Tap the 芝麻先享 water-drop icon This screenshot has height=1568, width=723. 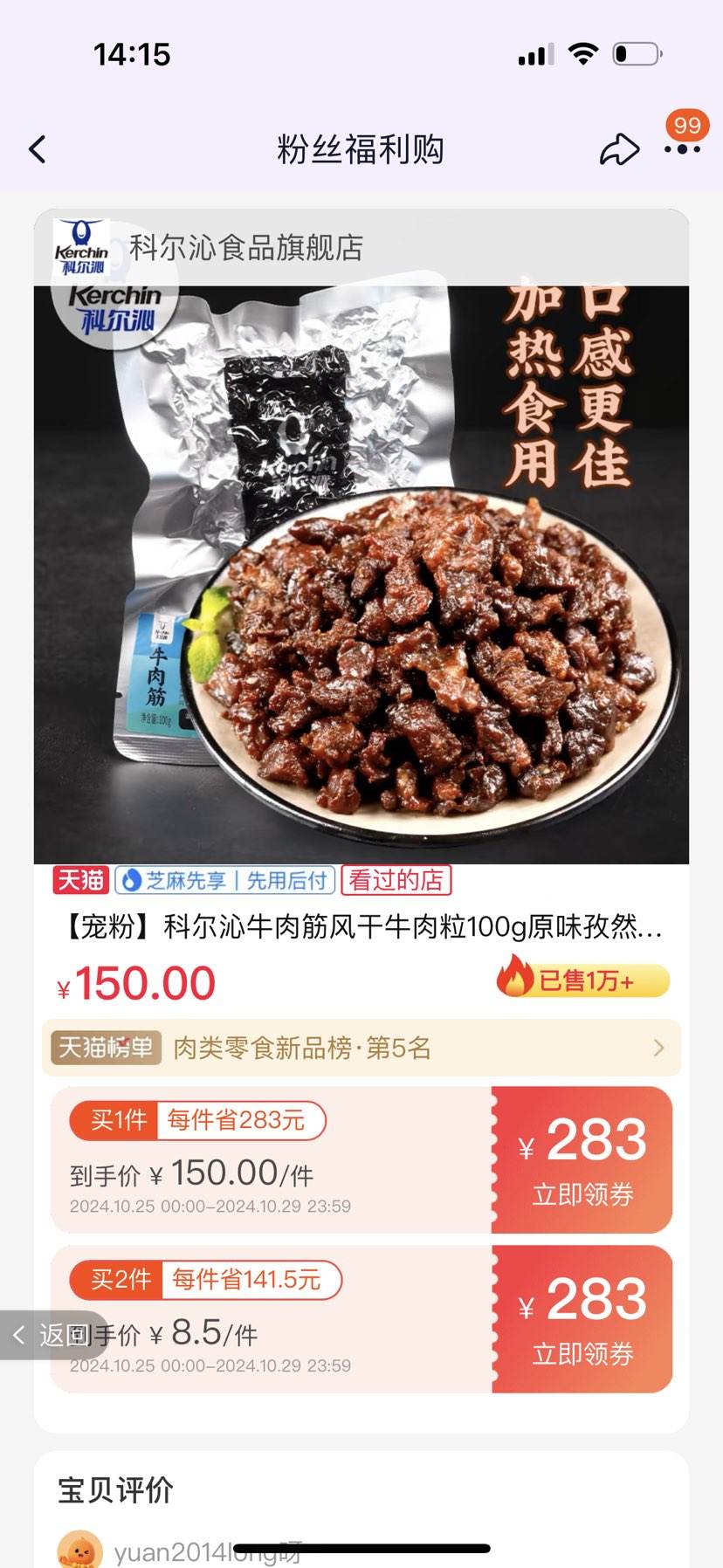[133, 881]
